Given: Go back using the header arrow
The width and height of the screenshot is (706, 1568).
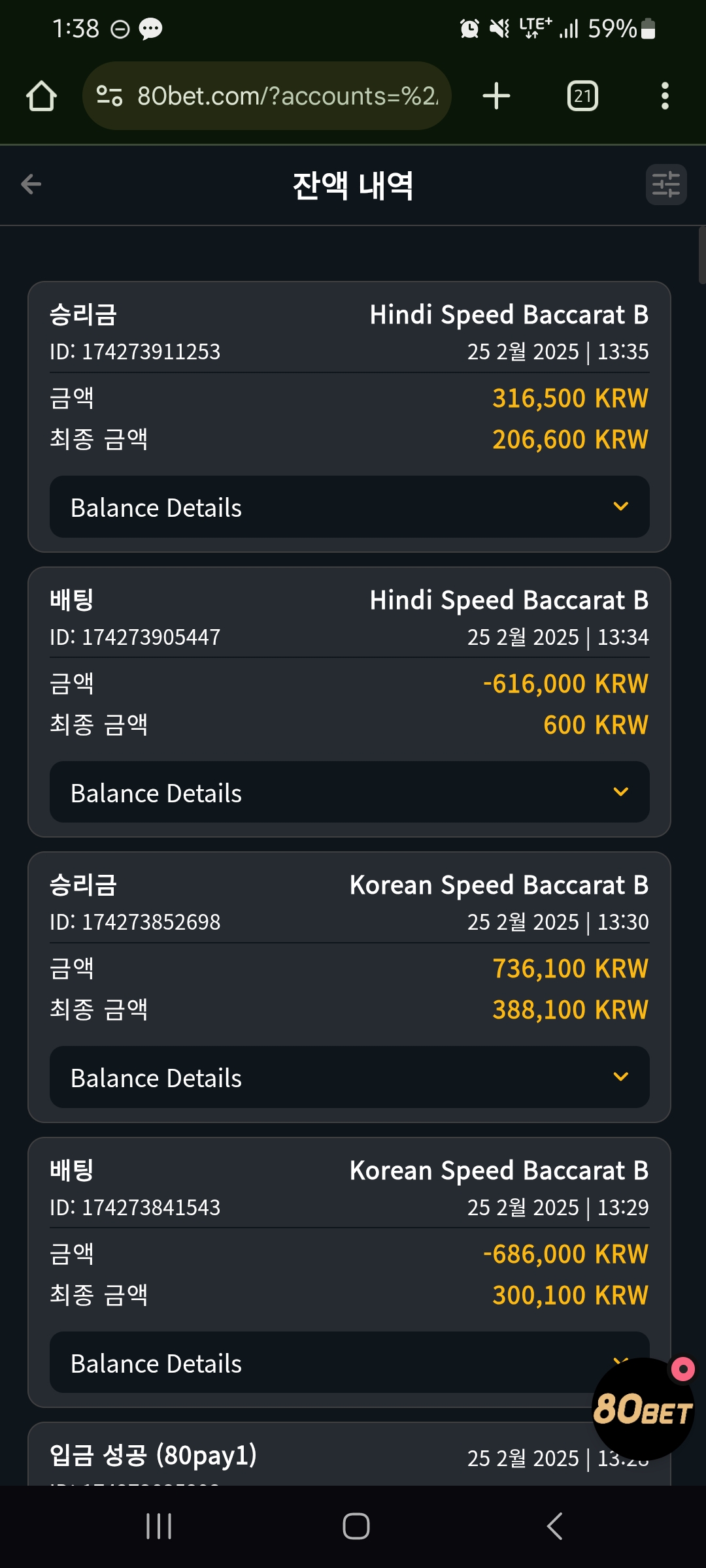Looking at the screenshot, I should coord(31,184).
